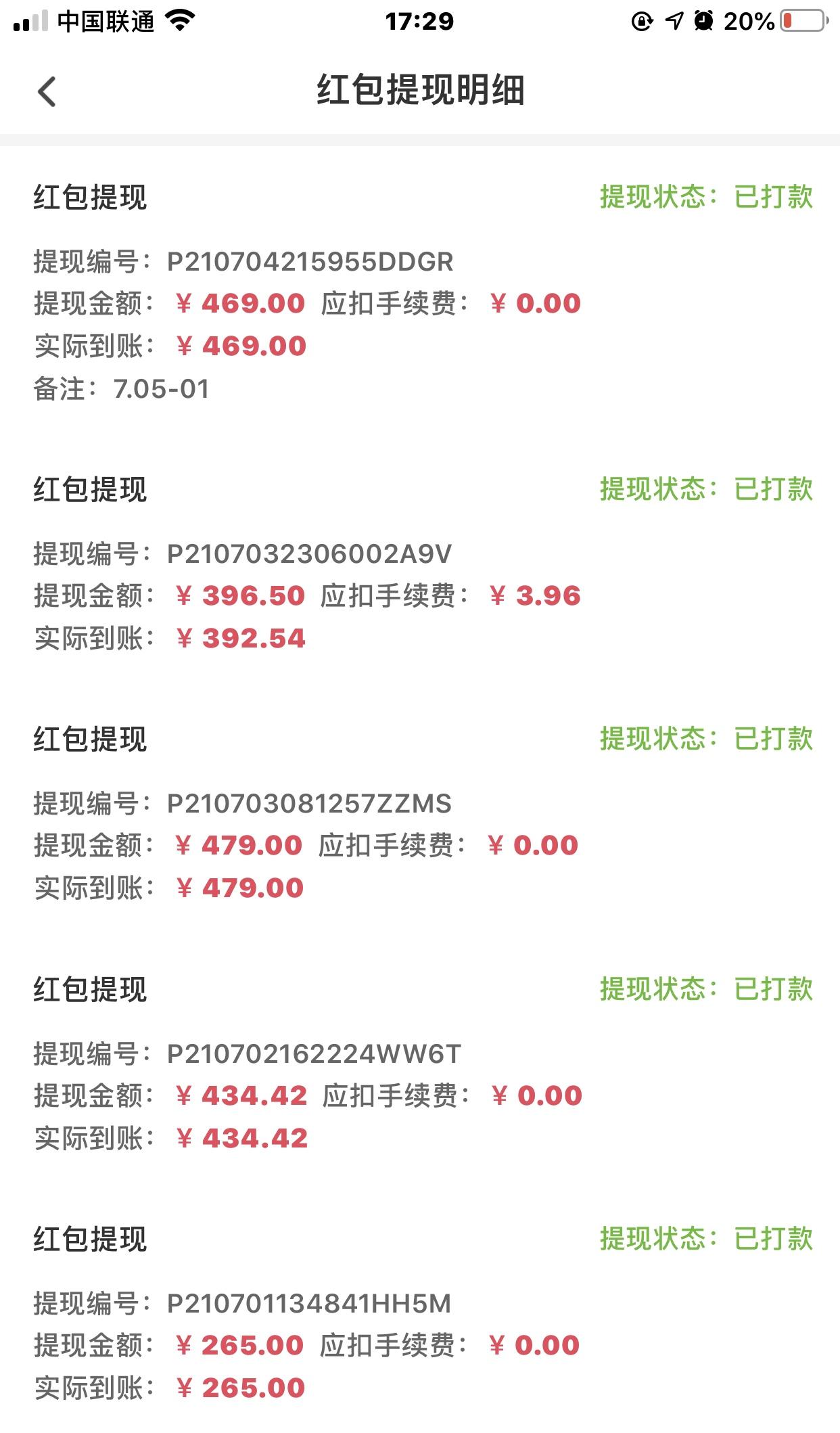Tap the back arrow to return
Image resolution: width=840 pixels, height=1433 pixels.
tap(45, 92)
